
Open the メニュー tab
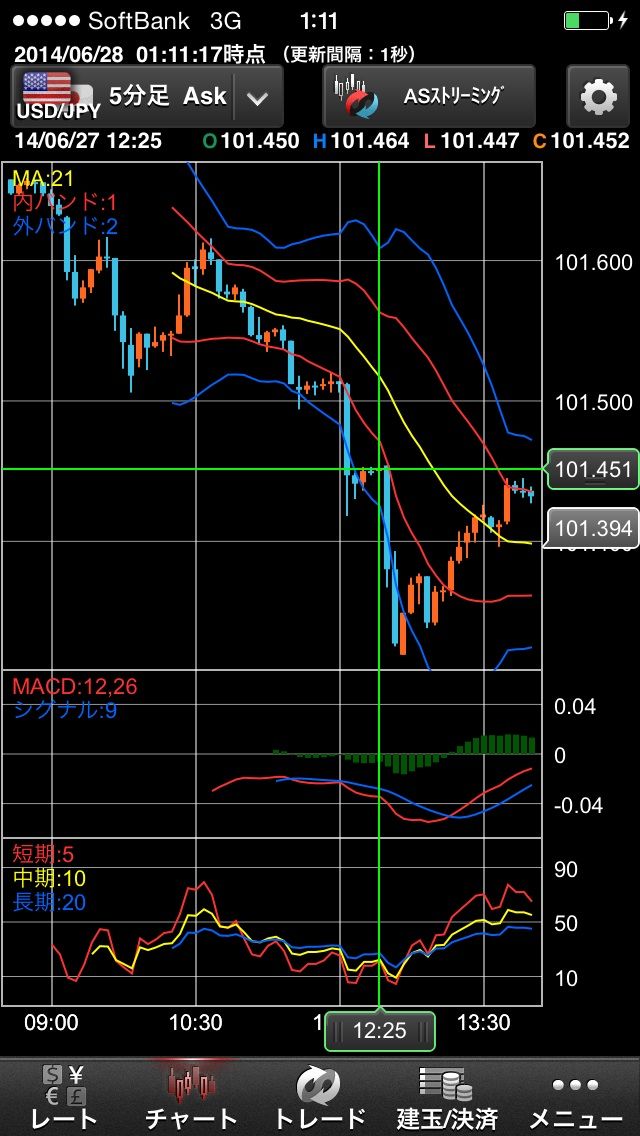click(x=574, y=1096)
